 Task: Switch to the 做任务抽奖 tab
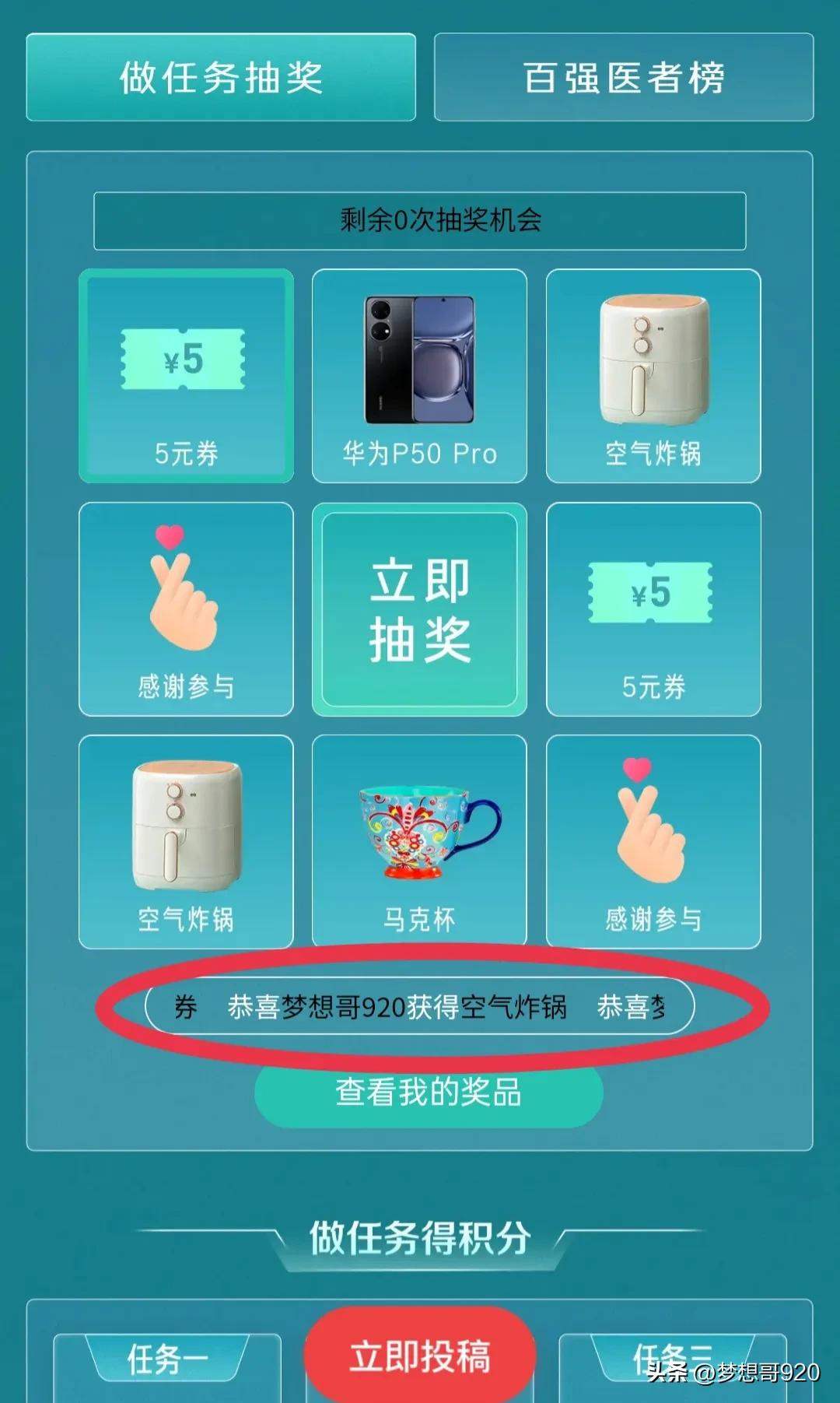point(223,77)
